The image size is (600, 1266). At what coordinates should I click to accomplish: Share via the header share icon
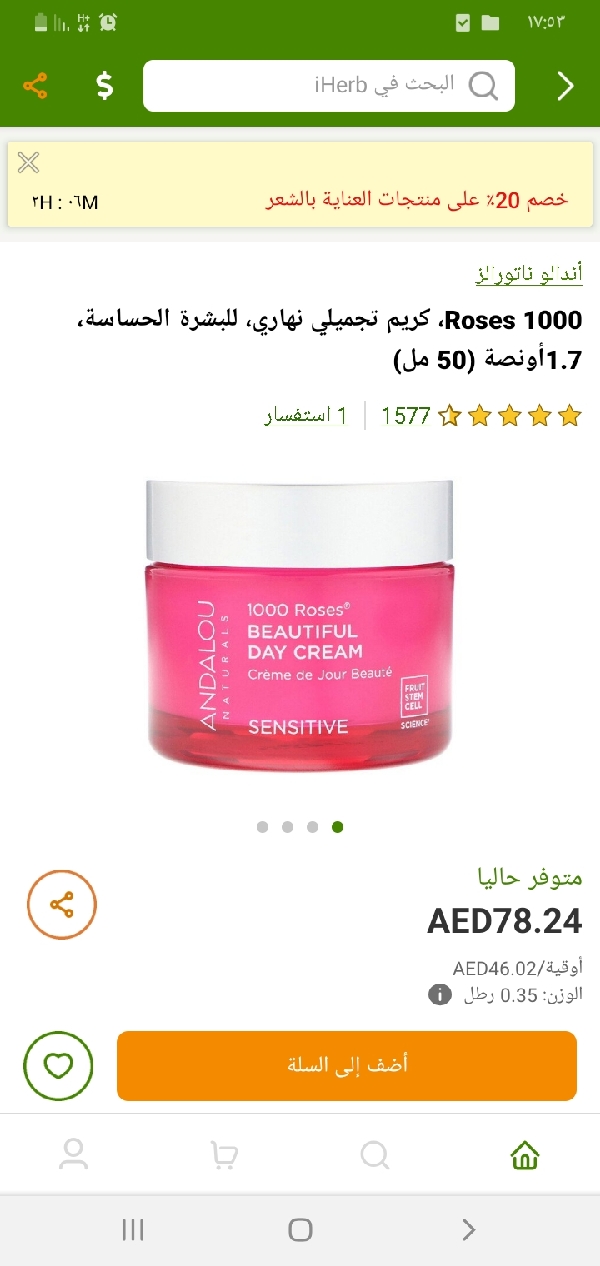(x=35, y=86)
